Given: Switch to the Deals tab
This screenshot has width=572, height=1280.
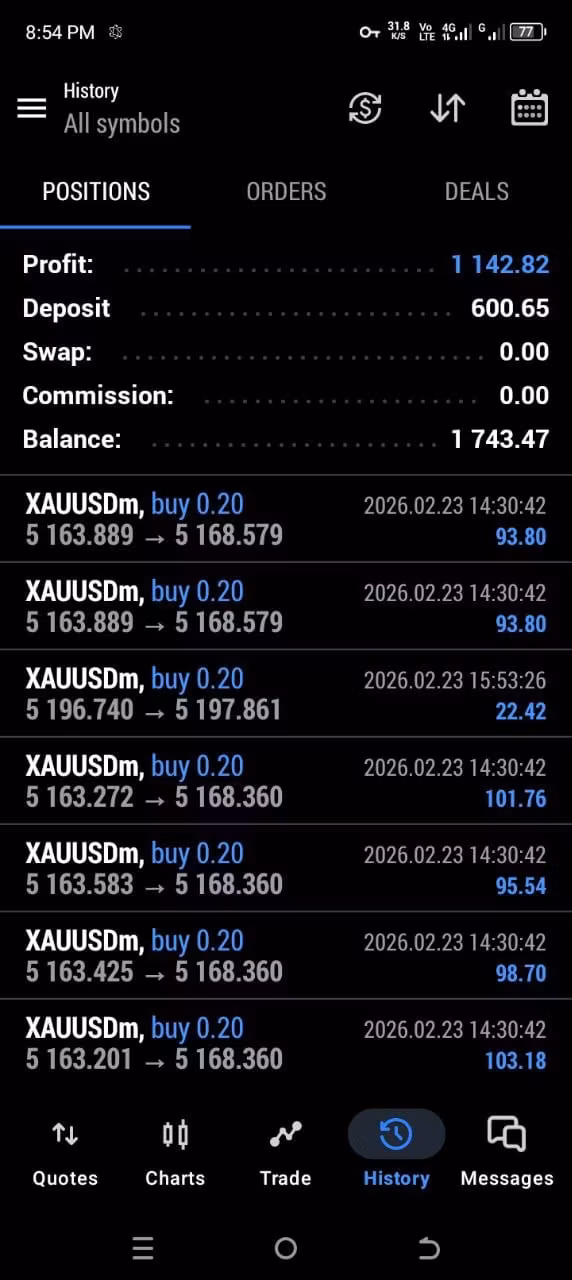Looking at the screenshot, I should (477, 191).
